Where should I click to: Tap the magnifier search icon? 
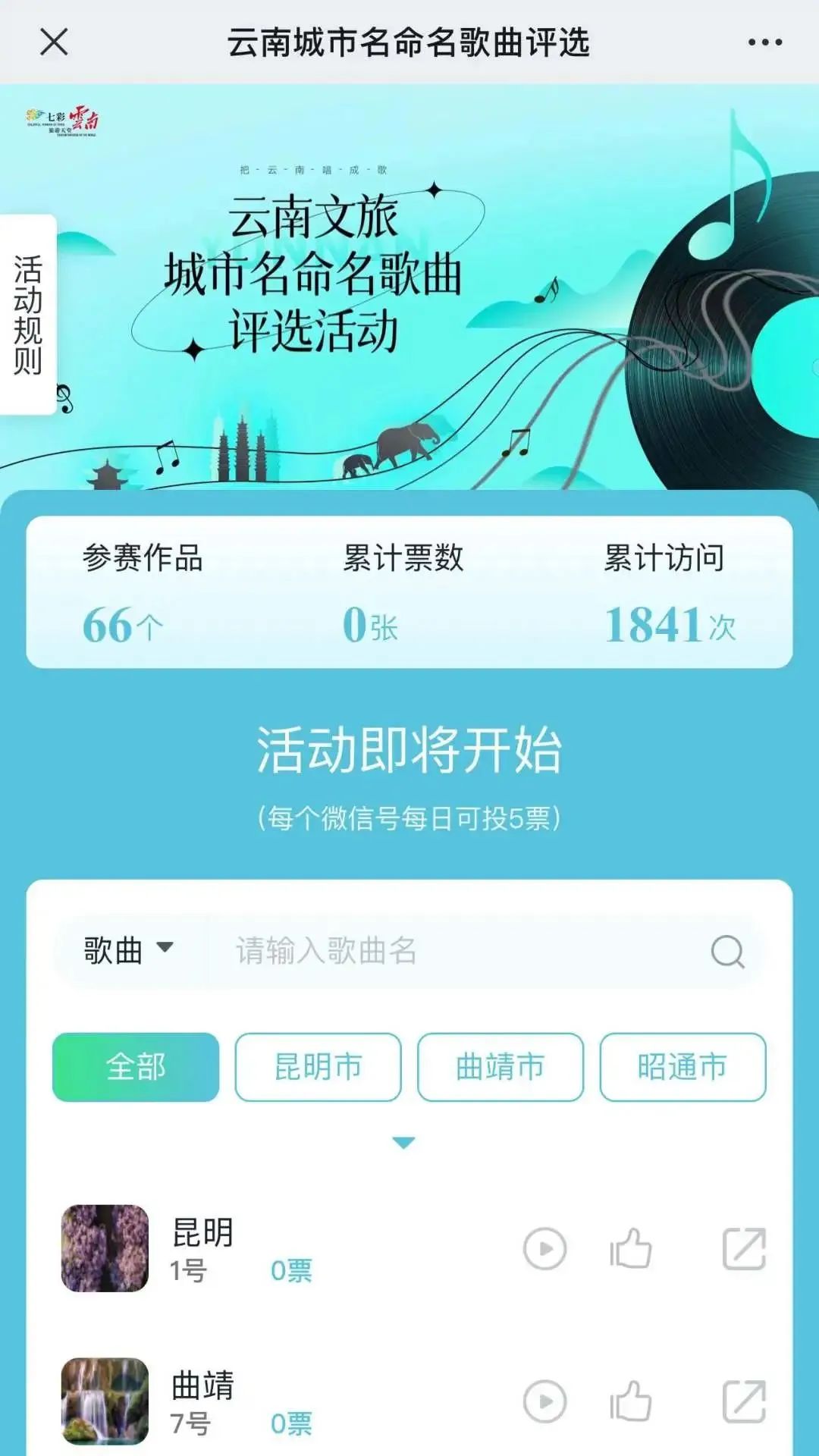727,951
